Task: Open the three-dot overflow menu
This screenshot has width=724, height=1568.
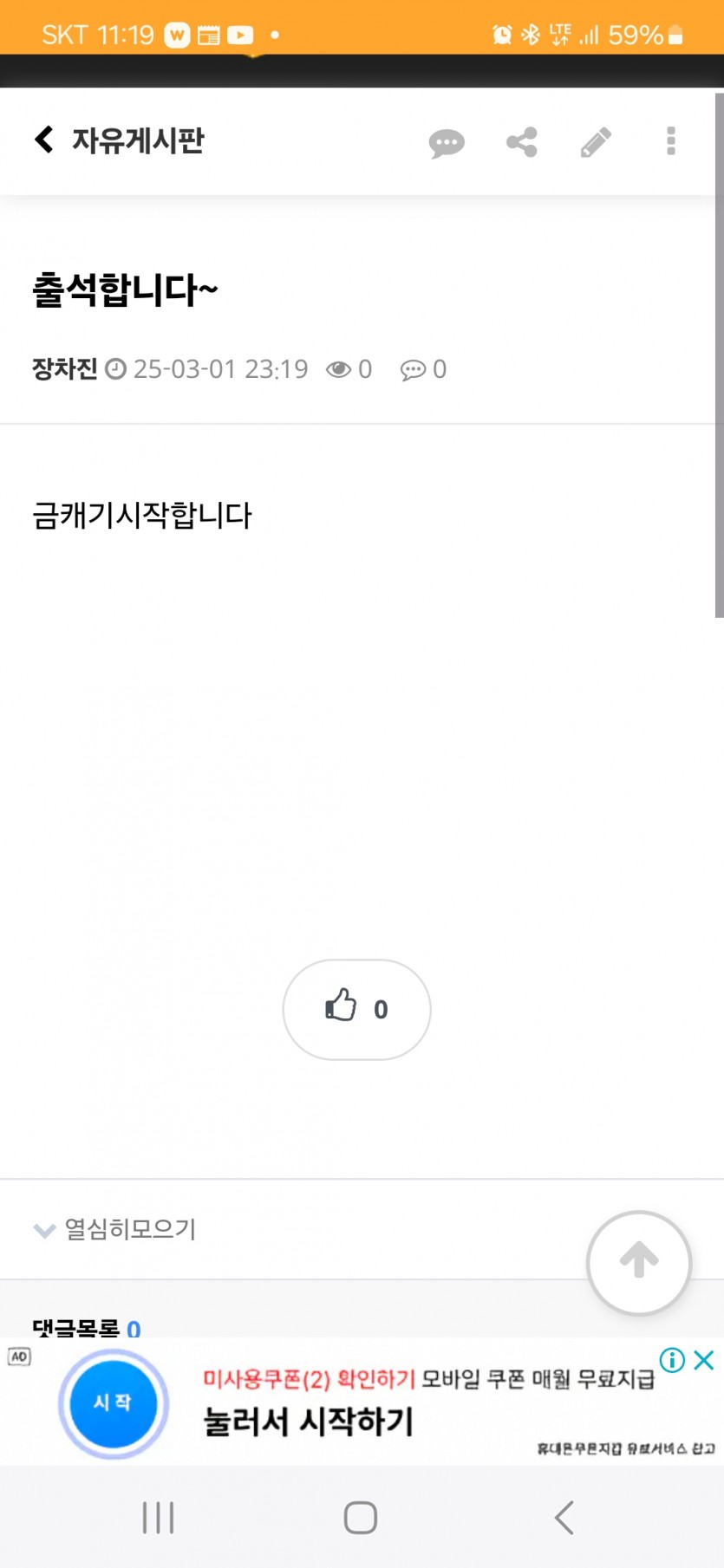Action: 670,140
